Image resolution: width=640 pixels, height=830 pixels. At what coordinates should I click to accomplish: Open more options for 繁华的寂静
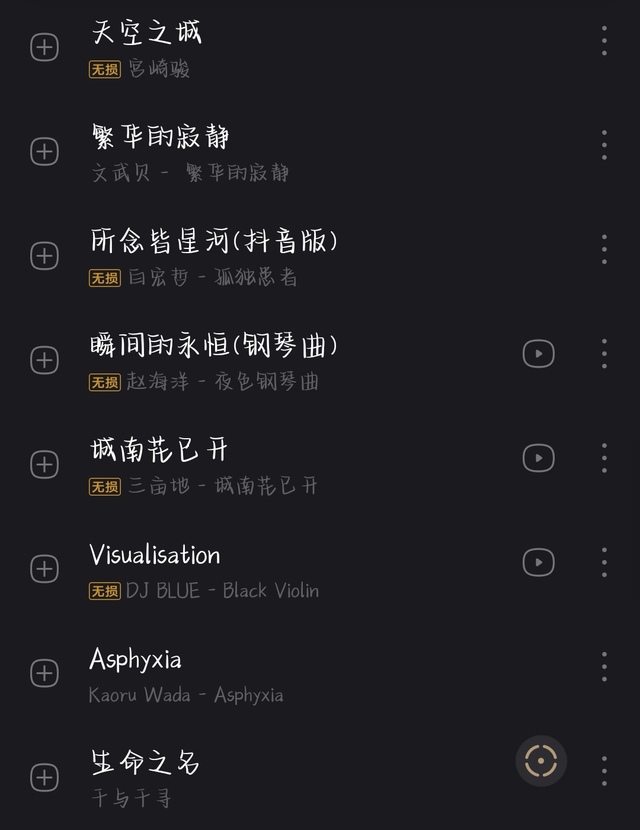click(x=604, y=145)
